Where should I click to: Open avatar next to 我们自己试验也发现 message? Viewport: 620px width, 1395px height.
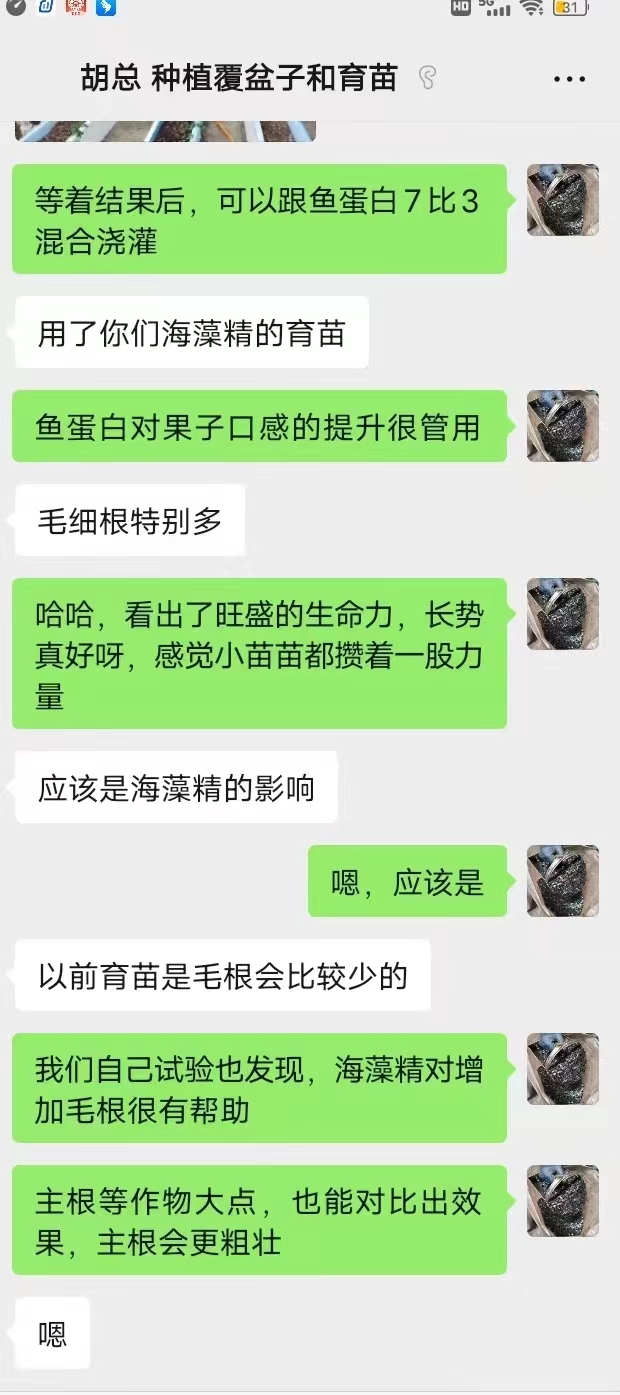coord(563,1069)
